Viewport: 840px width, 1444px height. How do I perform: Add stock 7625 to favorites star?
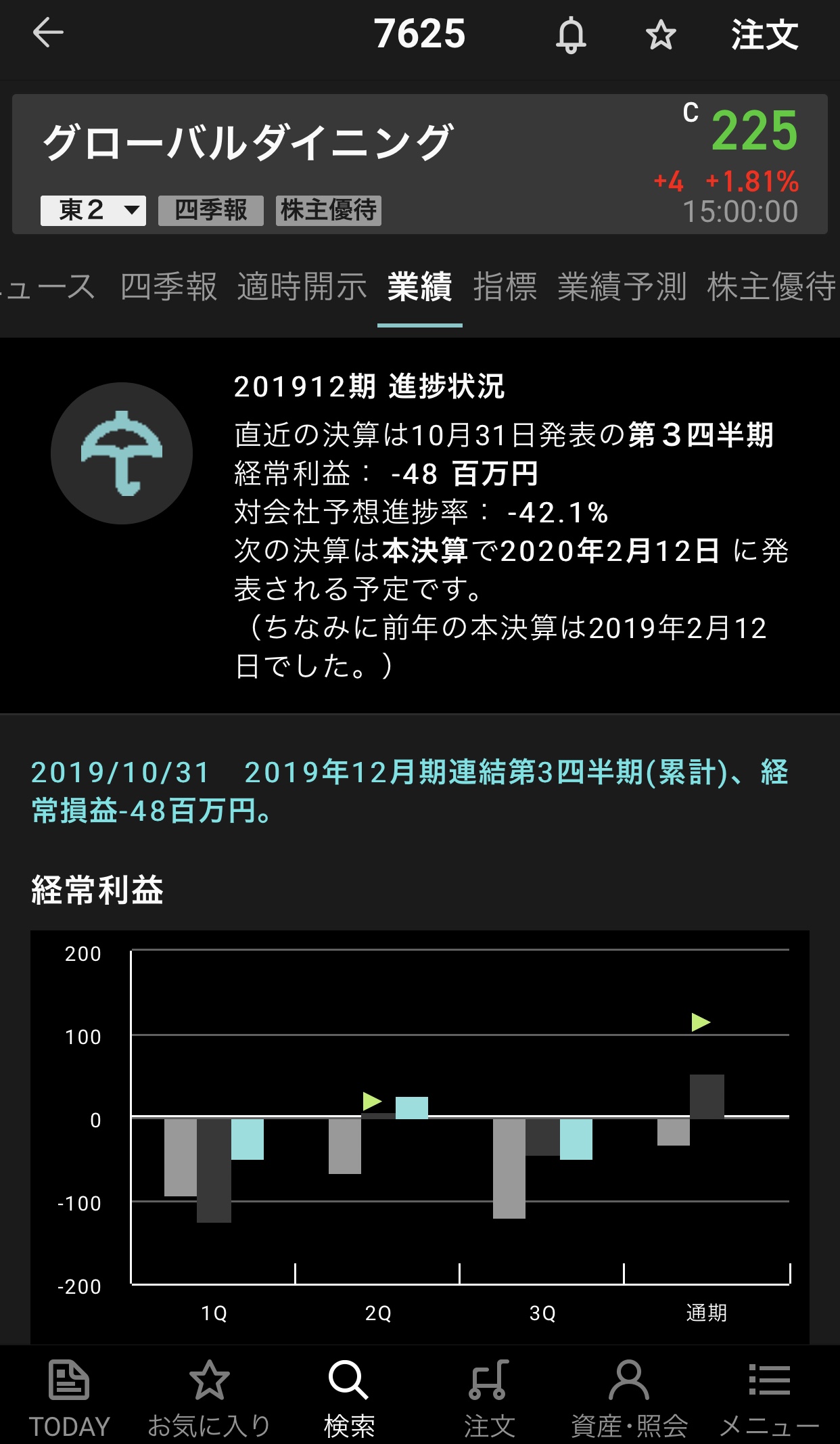(x=660, y=35)
